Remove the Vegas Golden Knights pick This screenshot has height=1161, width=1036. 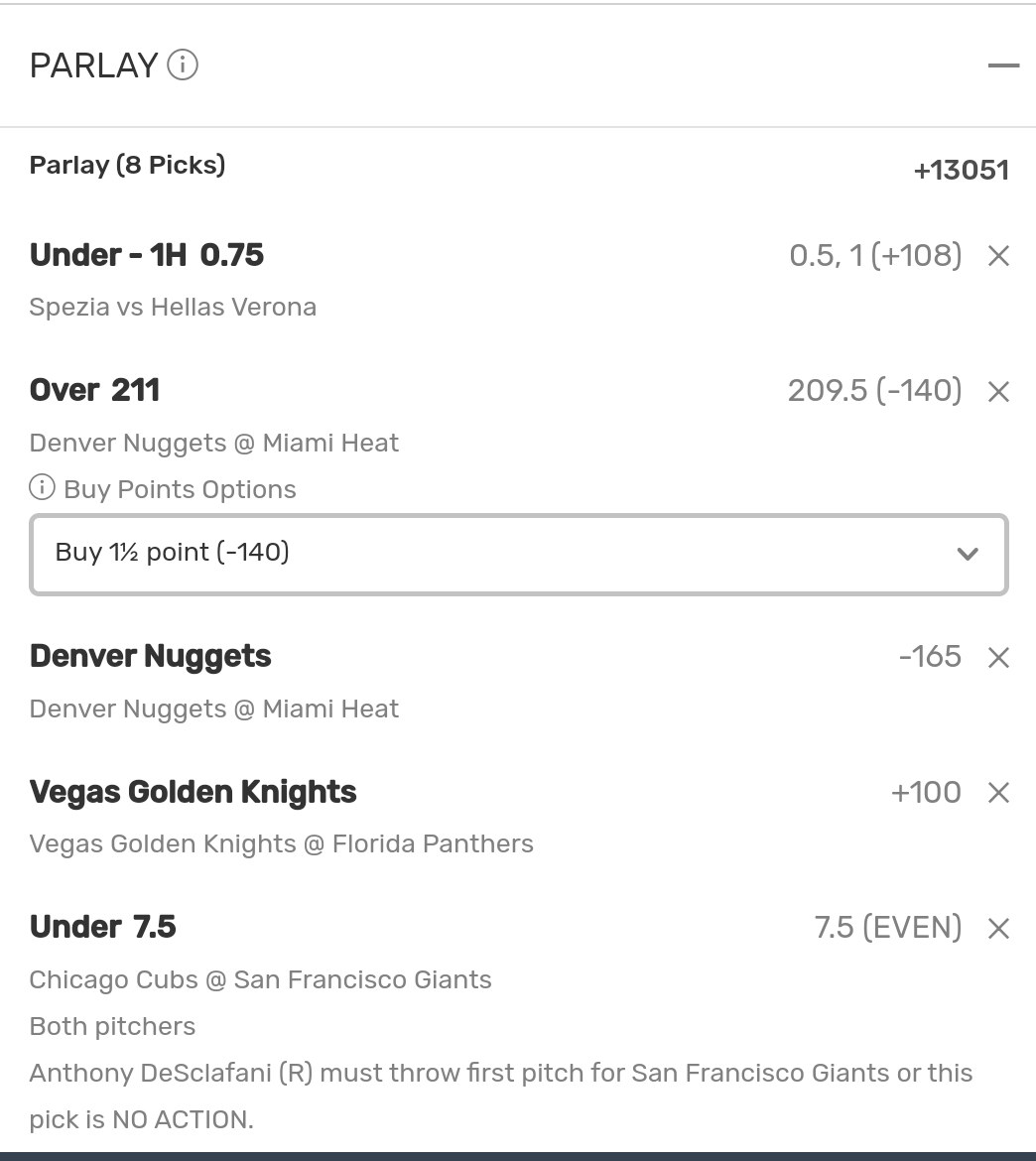(x=998, y=793)
